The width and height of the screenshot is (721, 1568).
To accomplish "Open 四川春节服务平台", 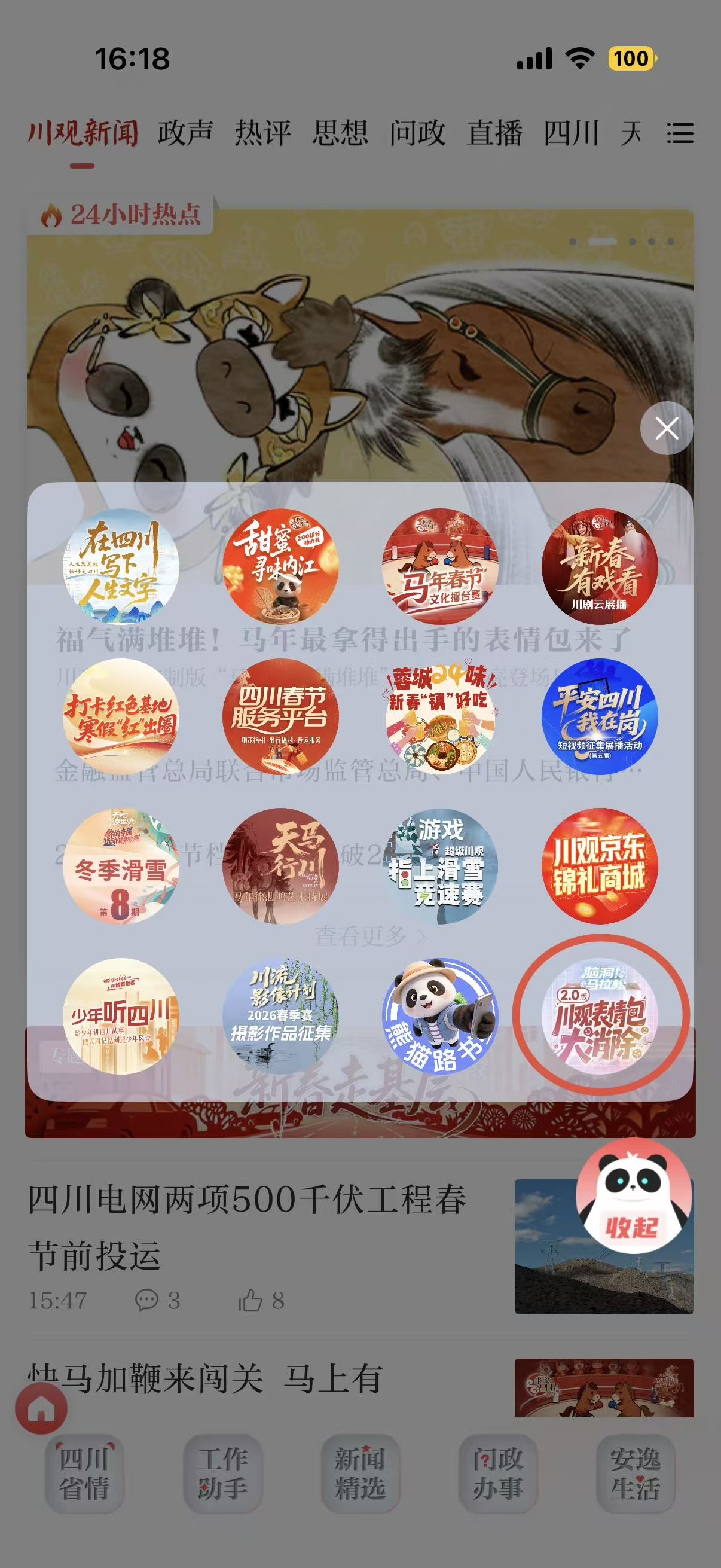I will 280,716.
